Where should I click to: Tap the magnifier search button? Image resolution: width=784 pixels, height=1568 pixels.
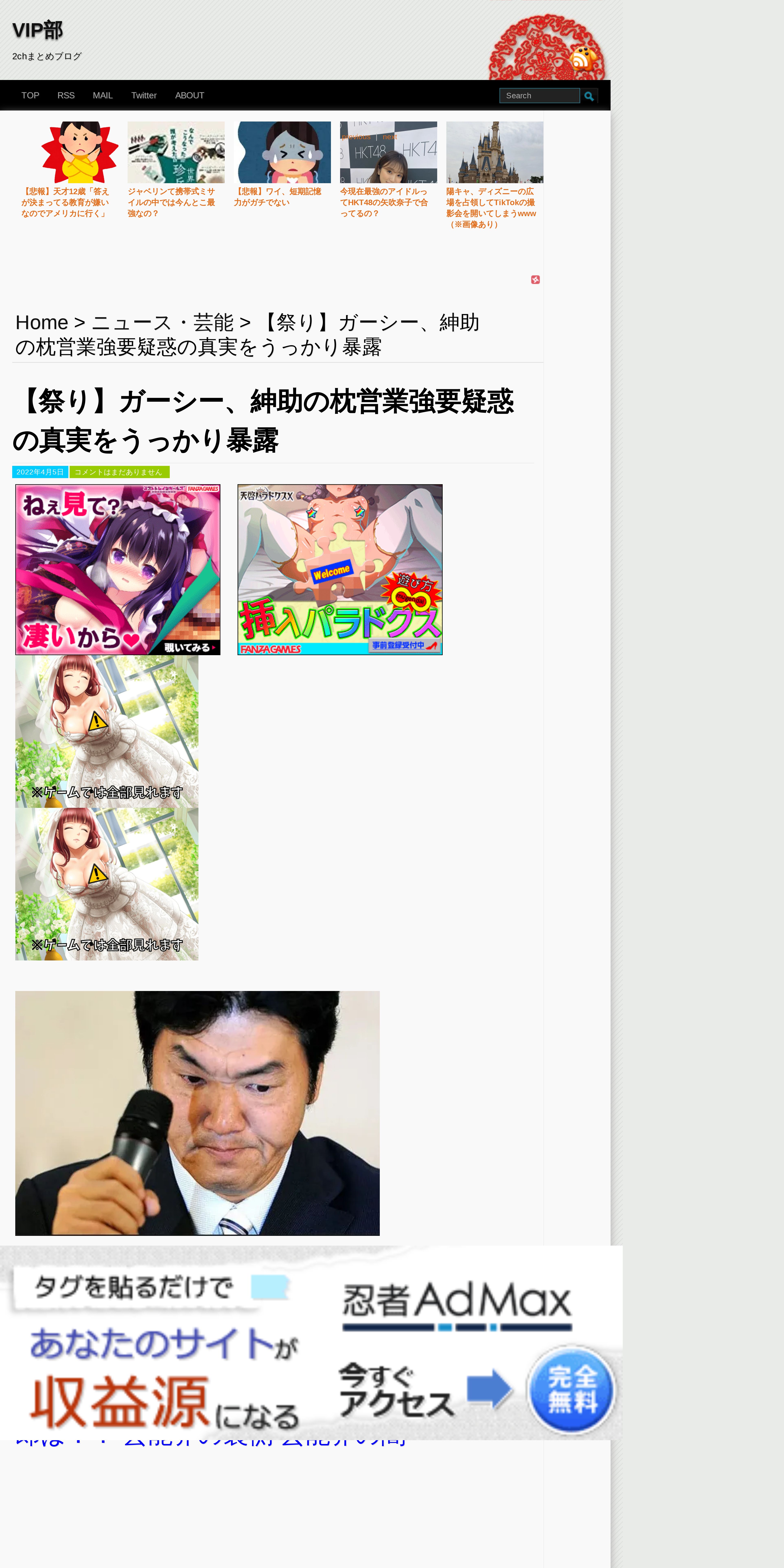click(x=589, y=96)
